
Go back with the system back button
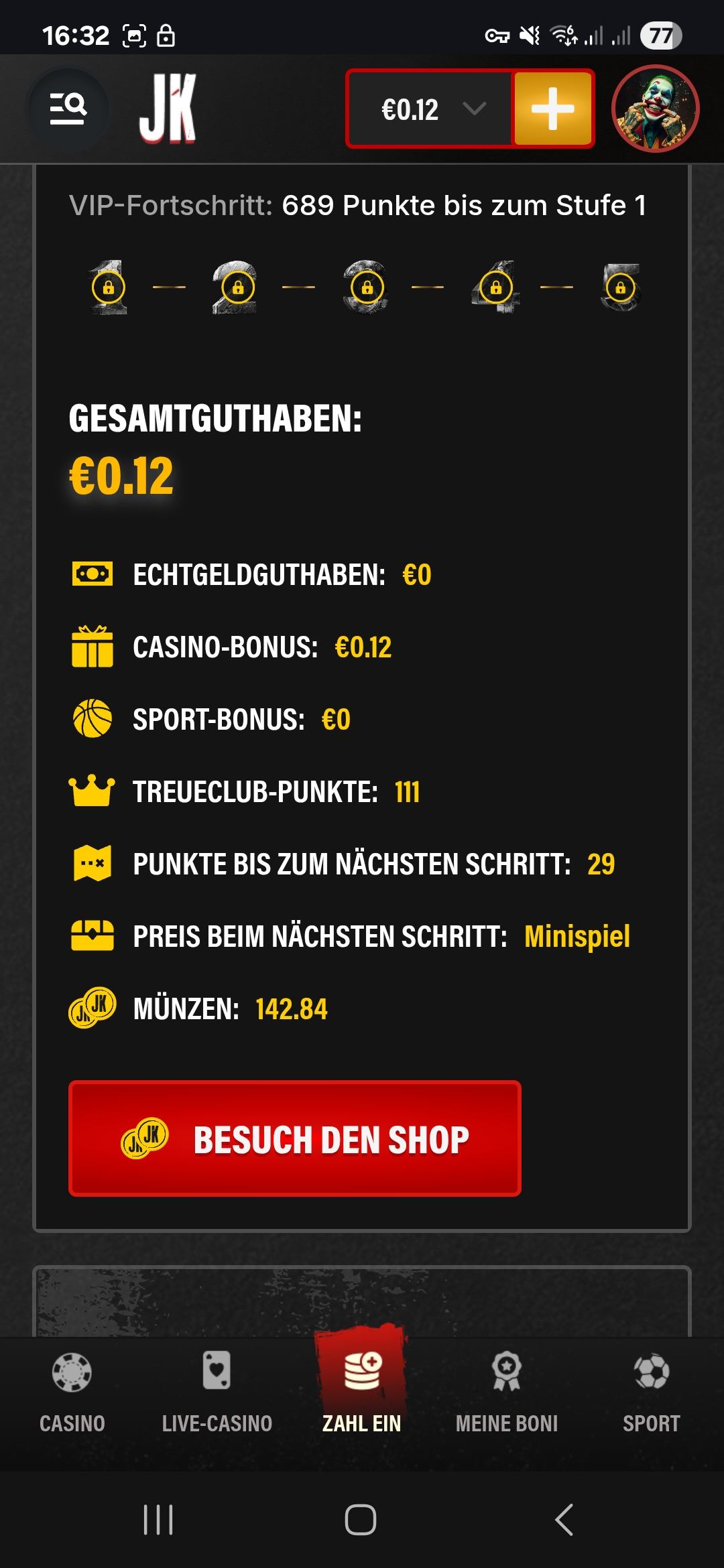(564, 1519)
